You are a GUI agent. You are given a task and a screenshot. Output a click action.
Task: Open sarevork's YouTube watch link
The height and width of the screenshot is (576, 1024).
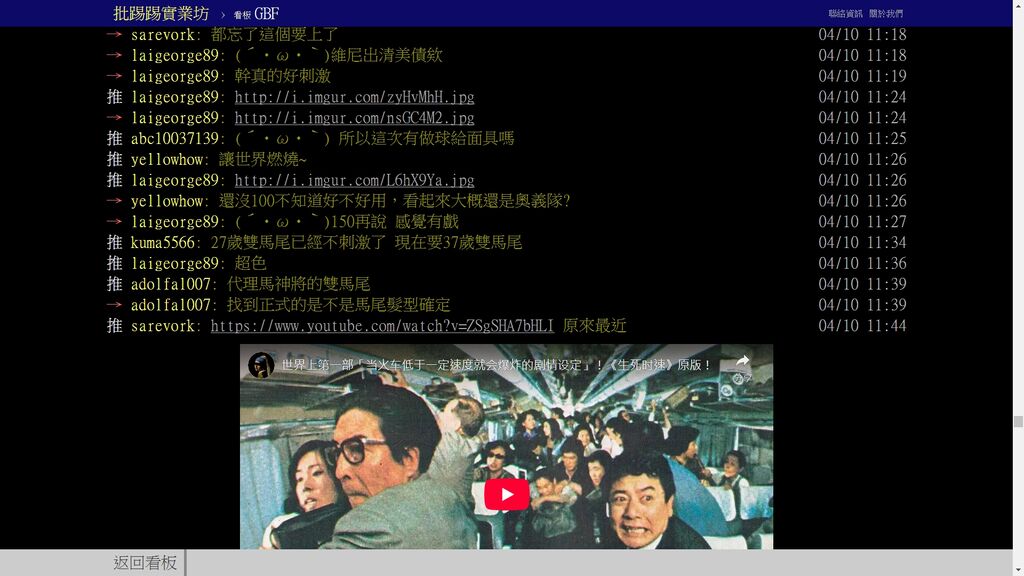[381, 326]
